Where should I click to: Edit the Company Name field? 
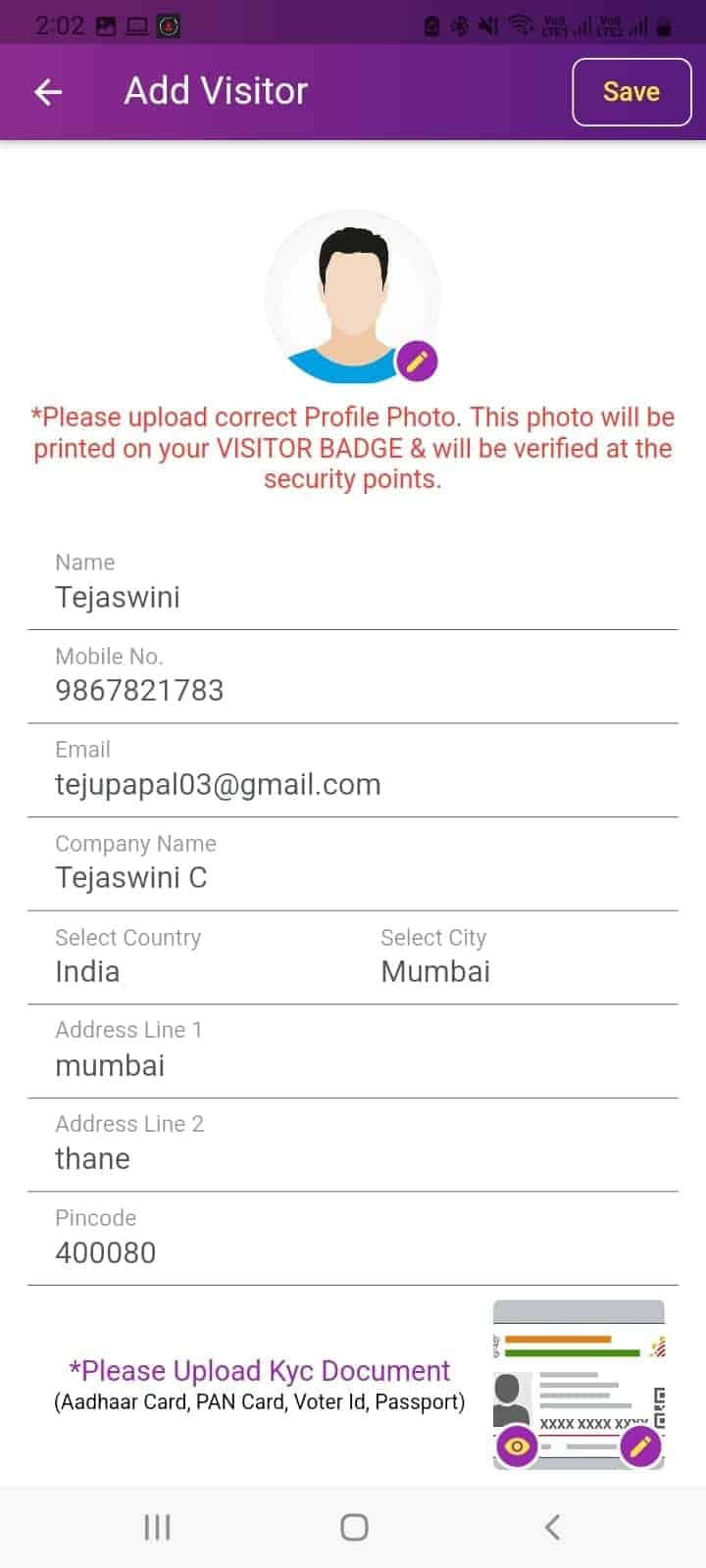[x=353, y=877]
